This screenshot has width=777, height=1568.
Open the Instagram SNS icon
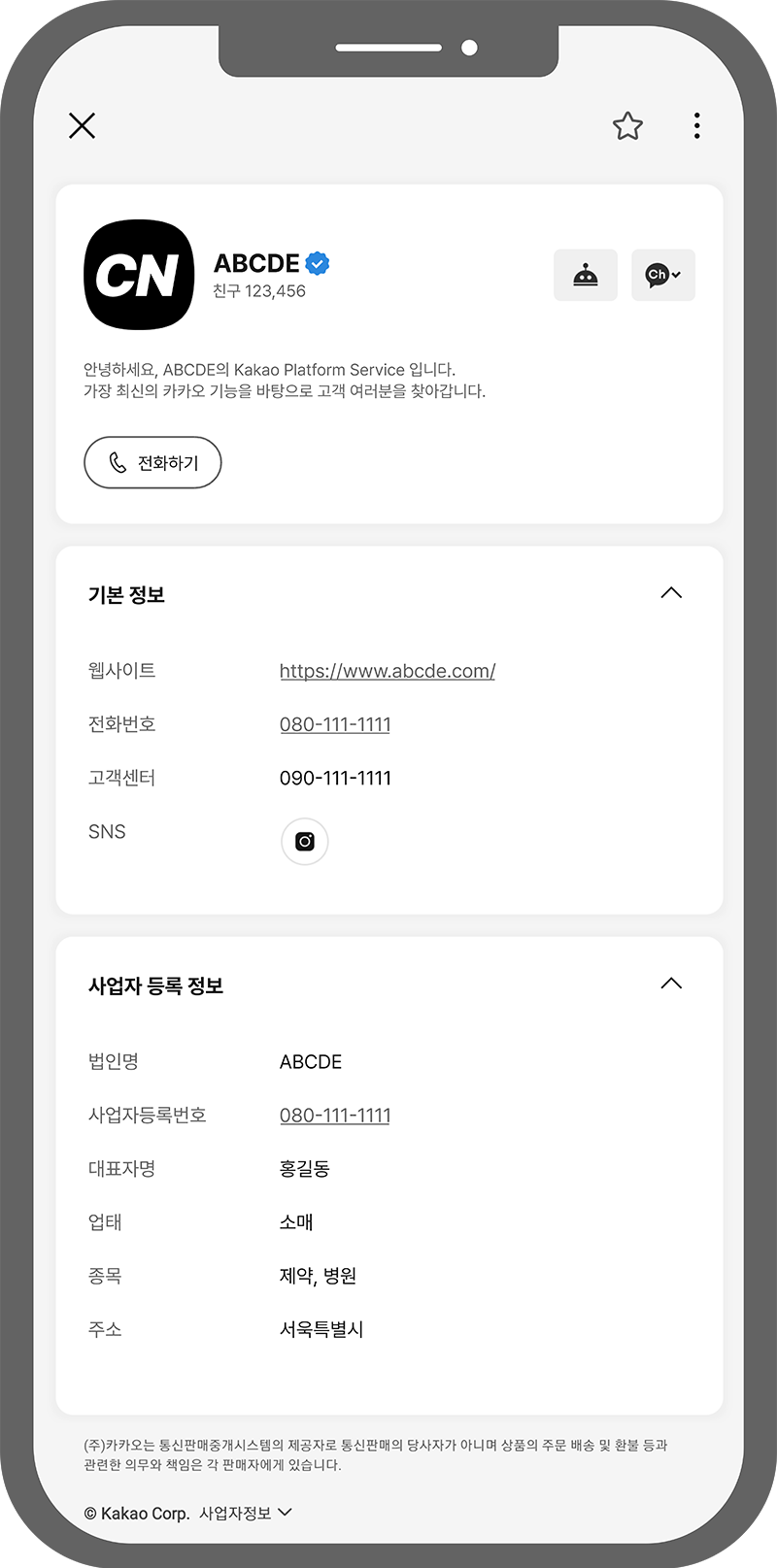tap(305, 842)
